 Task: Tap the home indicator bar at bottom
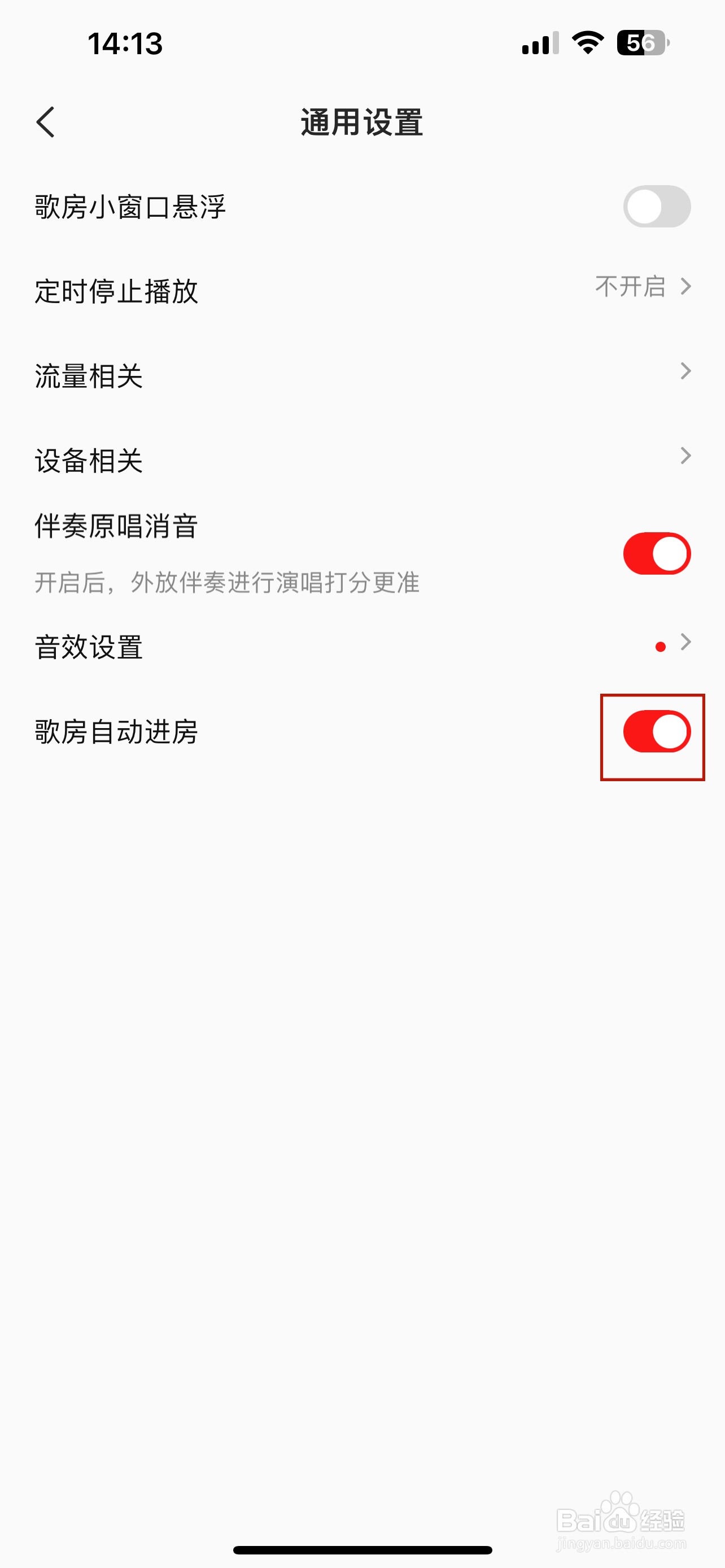(362, 1550)
